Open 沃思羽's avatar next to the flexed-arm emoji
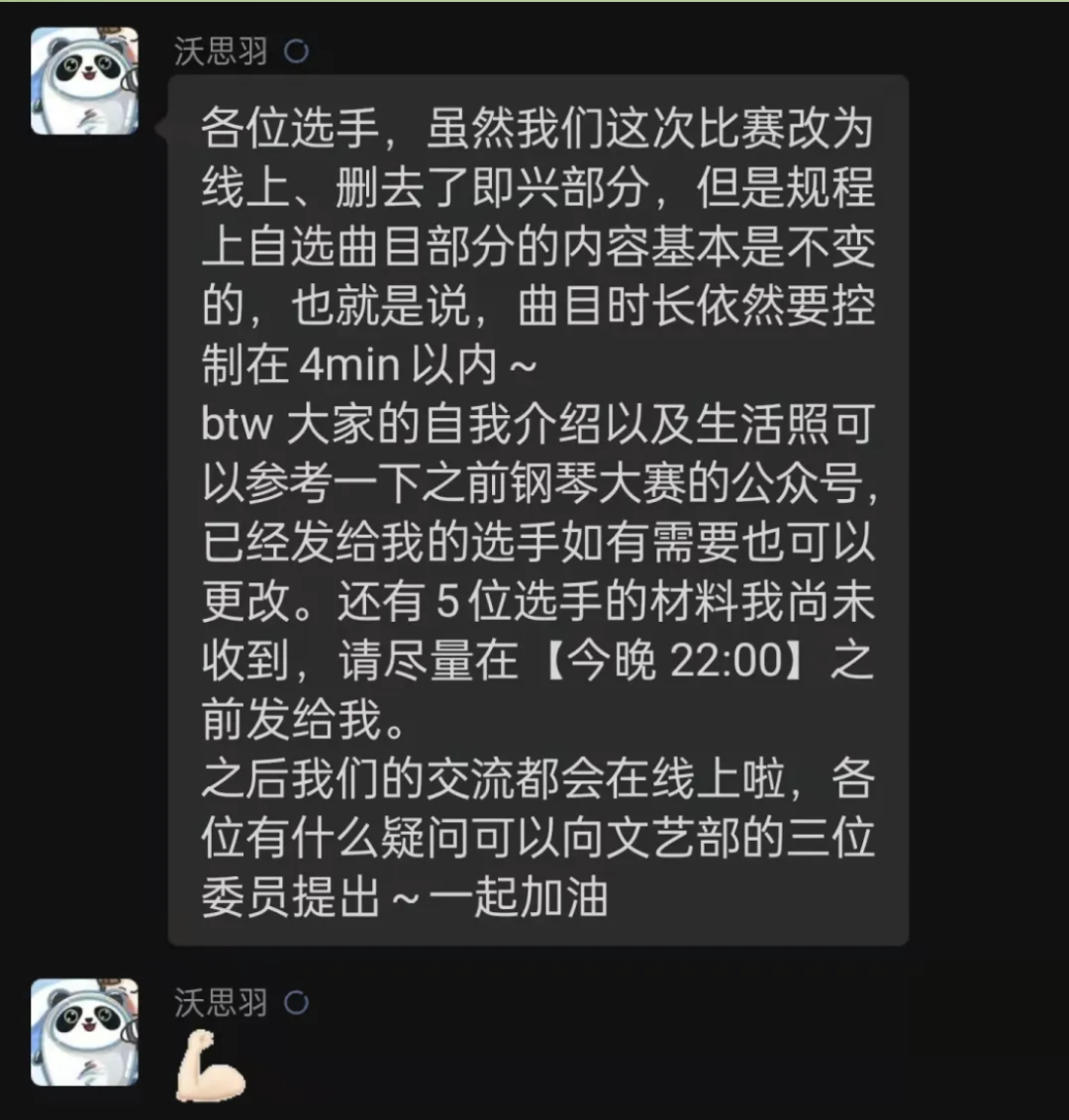 coord(84,1032)
